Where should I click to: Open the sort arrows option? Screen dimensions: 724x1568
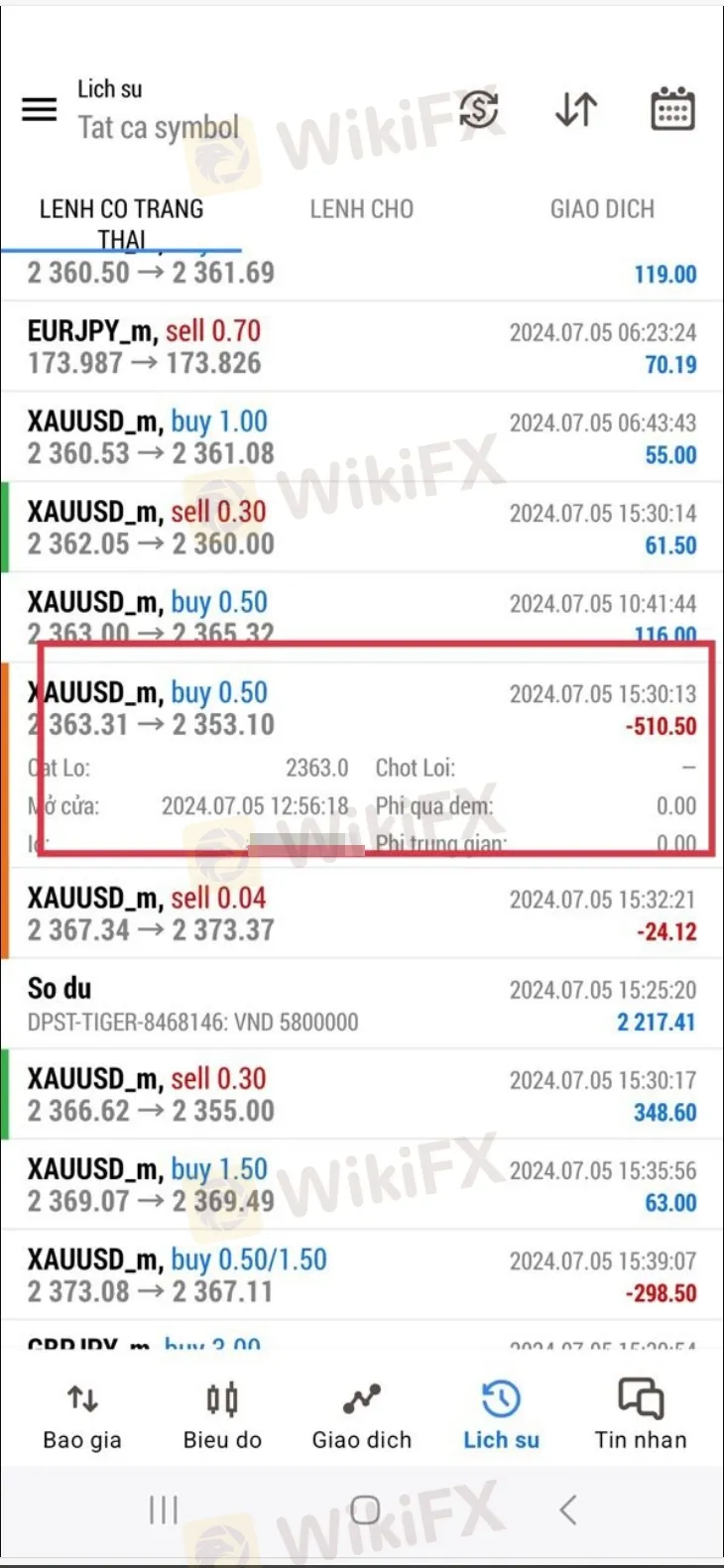coord(576,109)
